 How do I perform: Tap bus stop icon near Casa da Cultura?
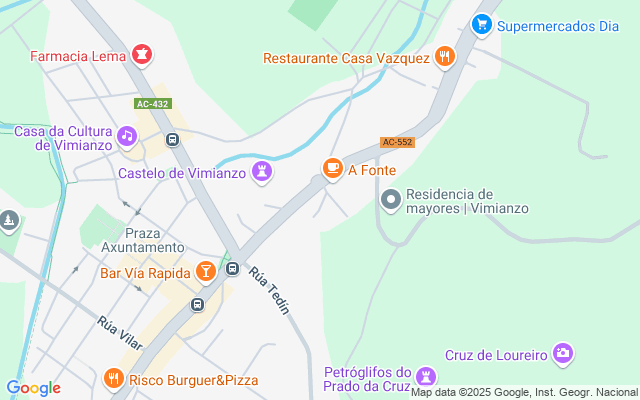point(172,140)
